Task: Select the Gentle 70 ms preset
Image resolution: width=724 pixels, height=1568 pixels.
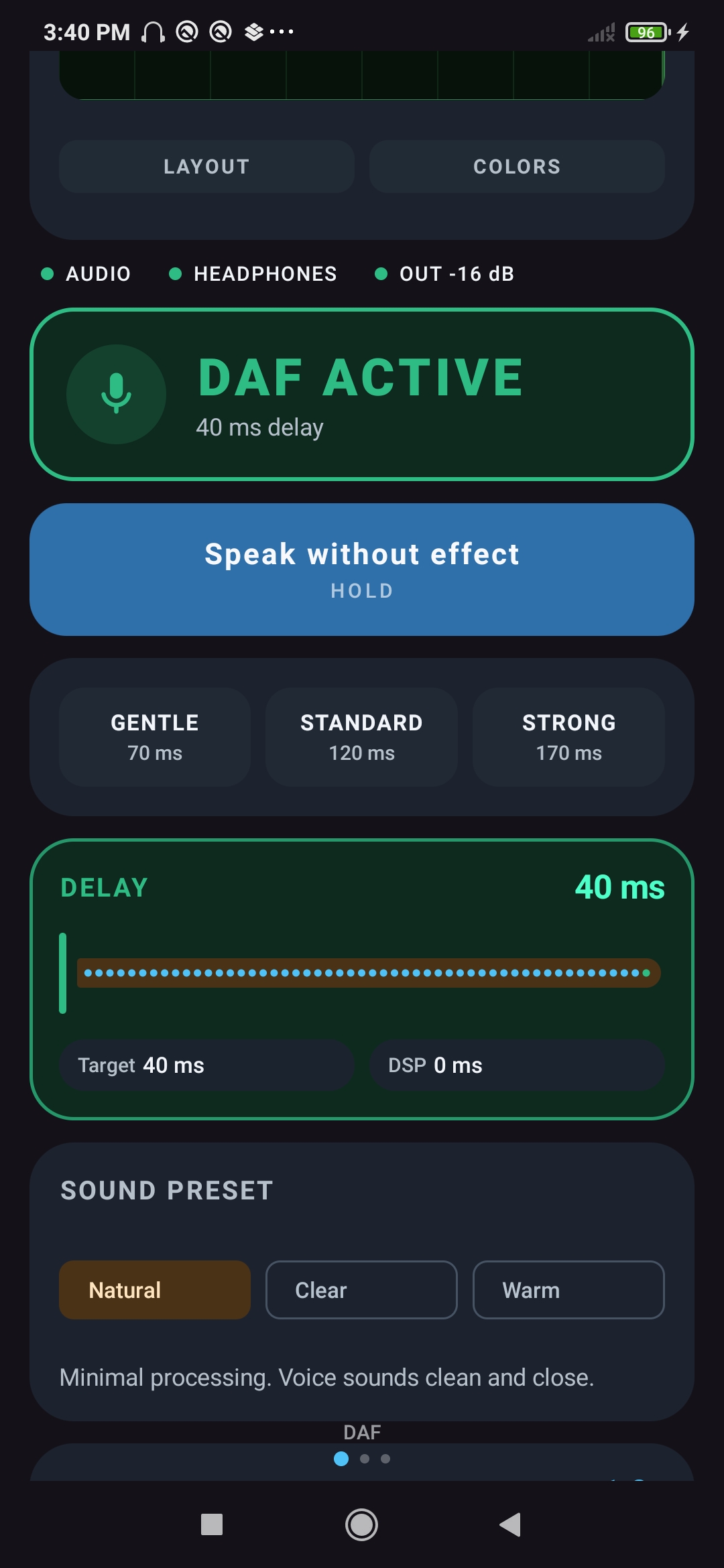Action: (155, 737)
